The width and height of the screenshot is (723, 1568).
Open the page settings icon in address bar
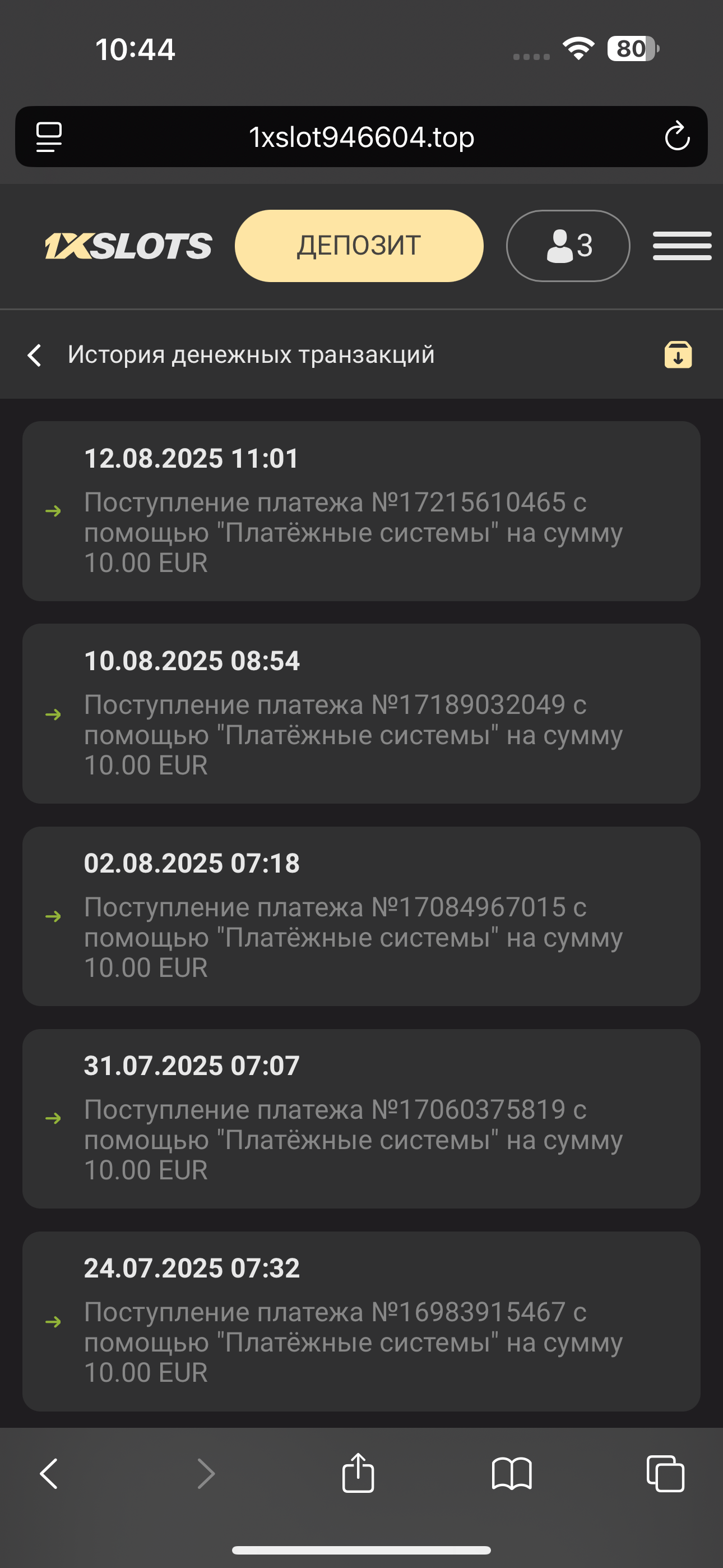click(49, 137)
